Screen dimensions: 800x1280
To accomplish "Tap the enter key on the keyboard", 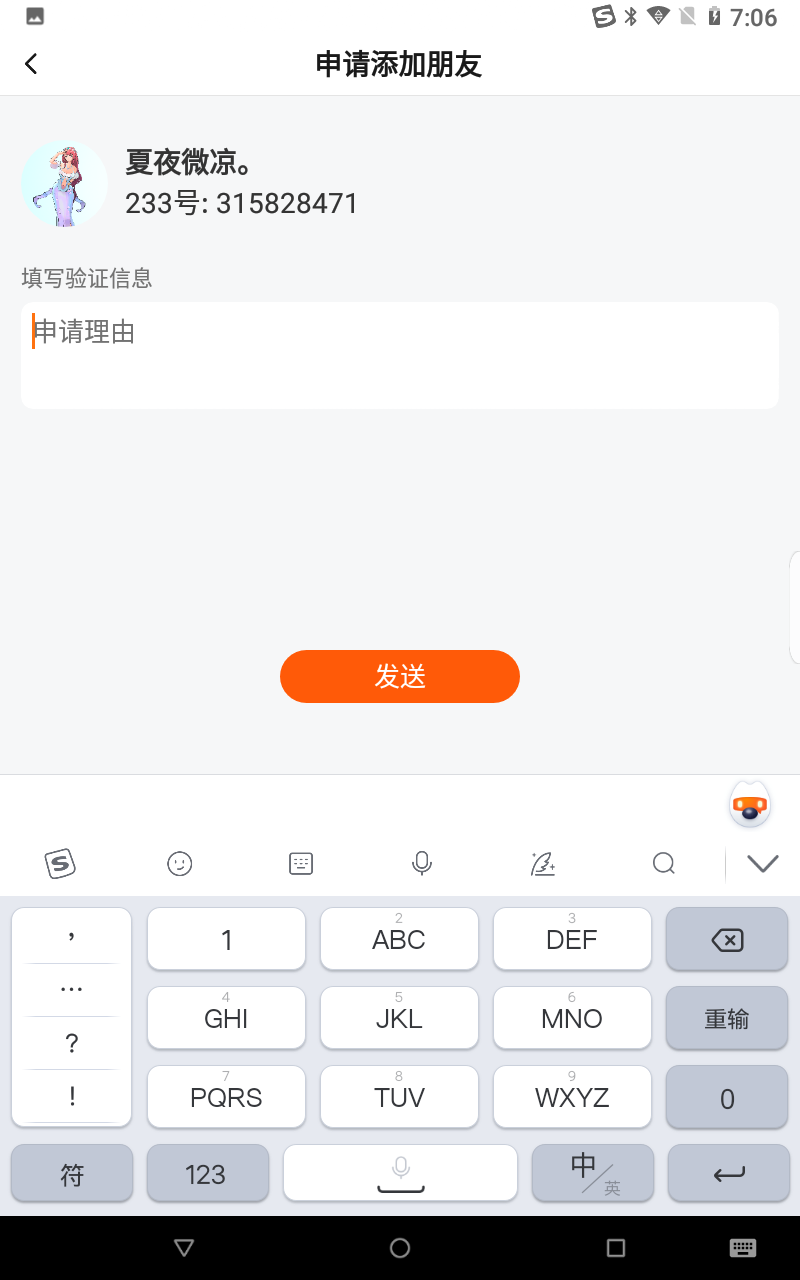I will 729,1173.
